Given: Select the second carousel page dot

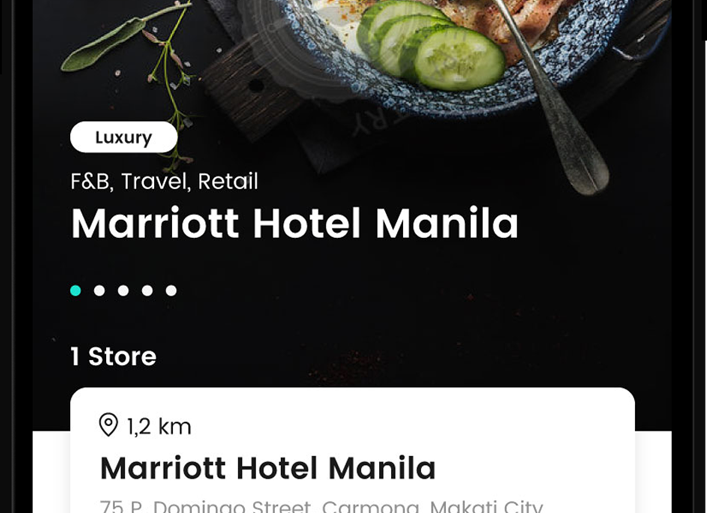Looking at the screenshot, I should click(99, 291).
